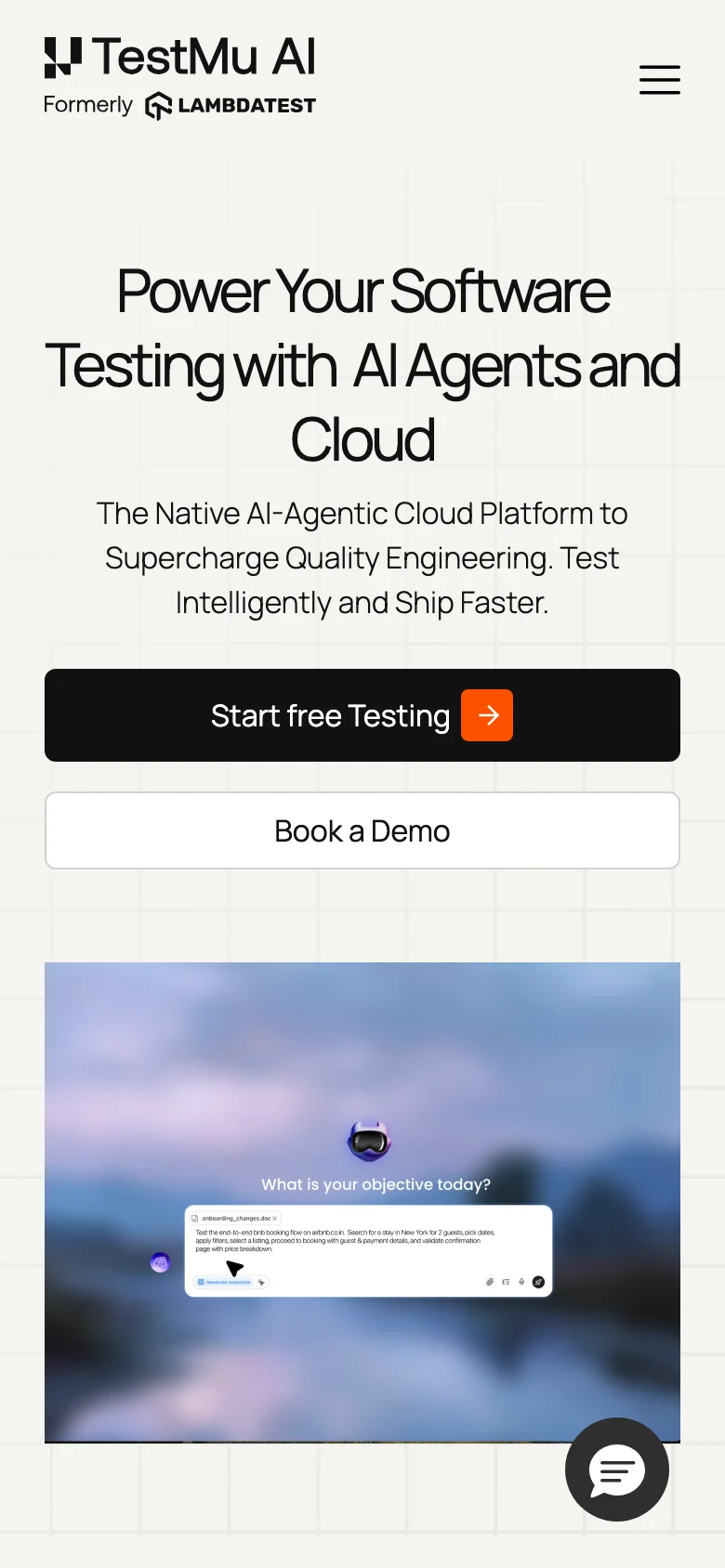Click the Book a Demo button

tap(362, 830)
